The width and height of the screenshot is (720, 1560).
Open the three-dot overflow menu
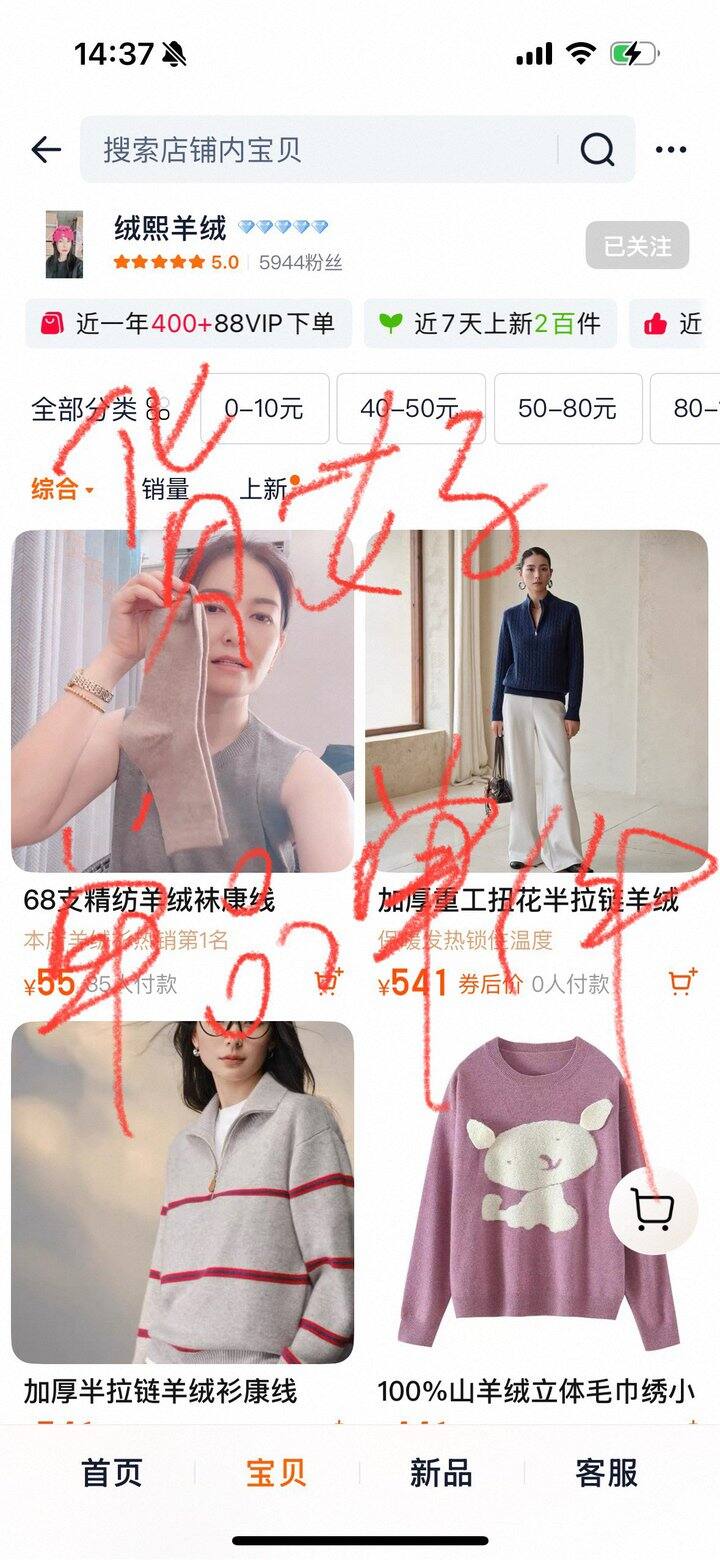[x=671, y=150]
